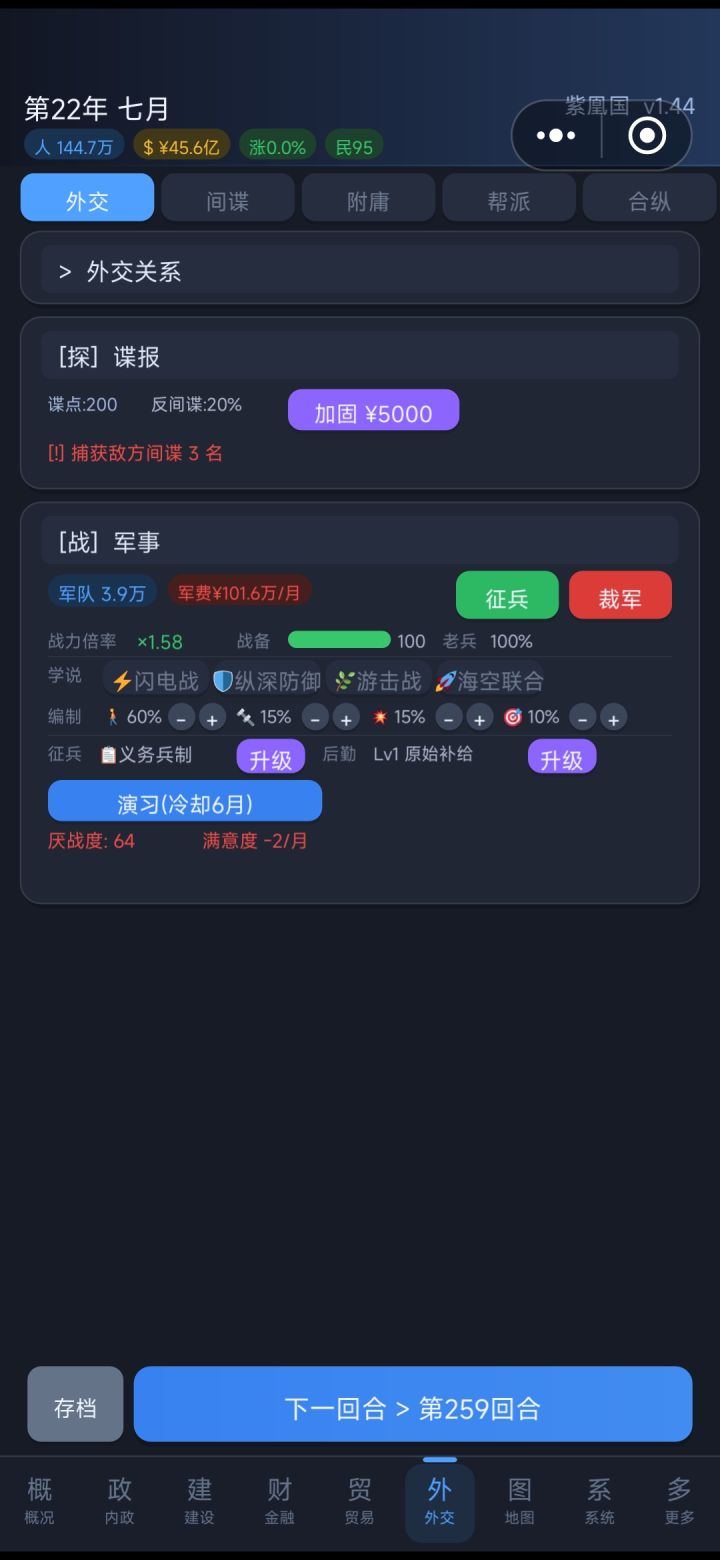720x1560 pixels.
Task: Upgrade the 义务兵制 conscription system
Action: (271, 757)
